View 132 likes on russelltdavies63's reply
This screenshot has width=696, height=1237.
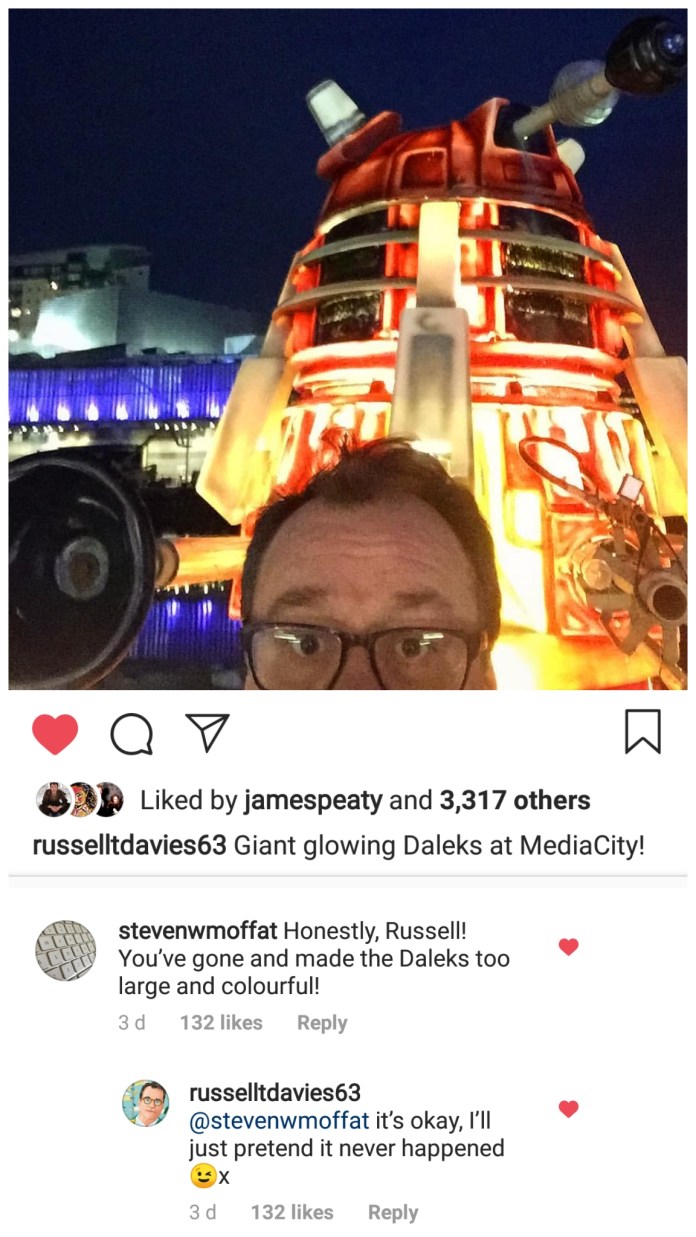(292, 1213)
